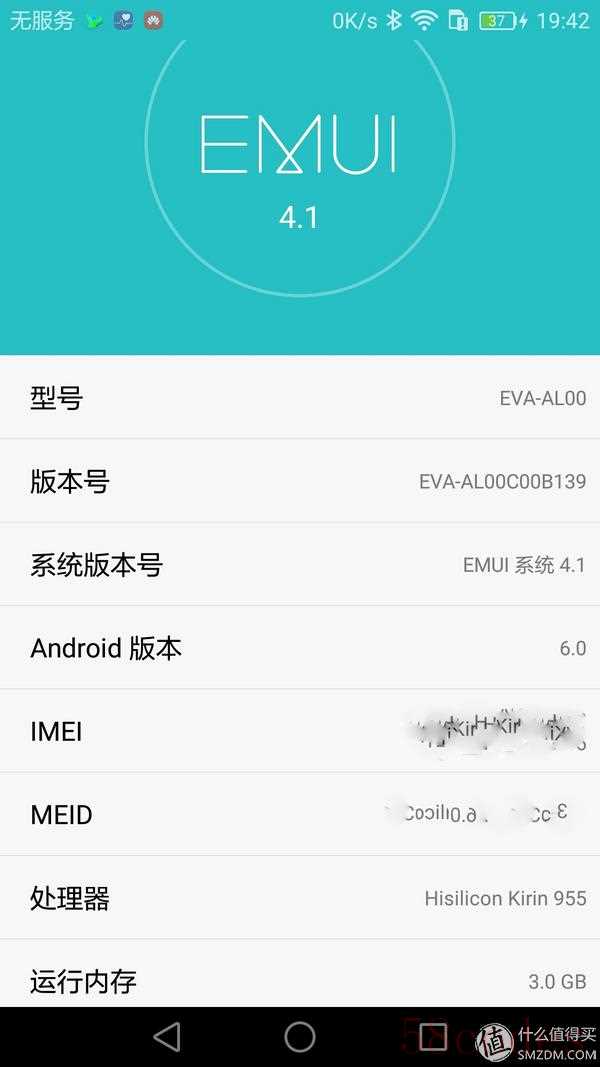The image size is (600, 1067).
Task: Tap the 版本号 build number row
Action: (x=300, y=481)
